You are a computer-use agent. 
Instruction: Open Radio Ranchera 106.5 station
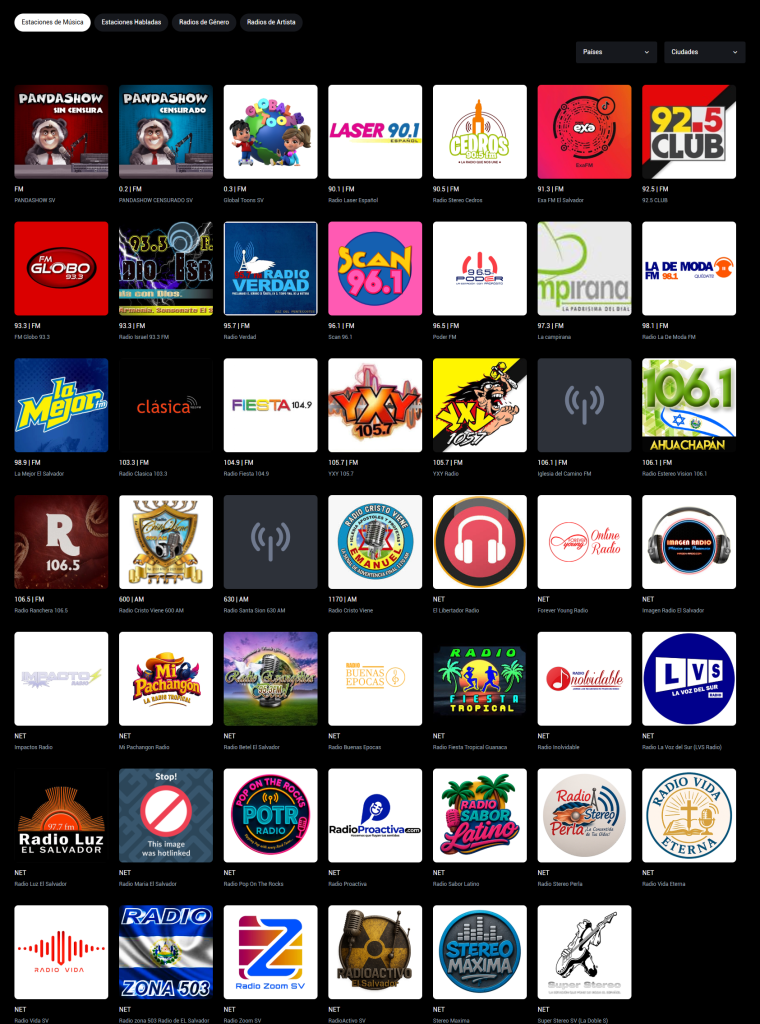61,542
